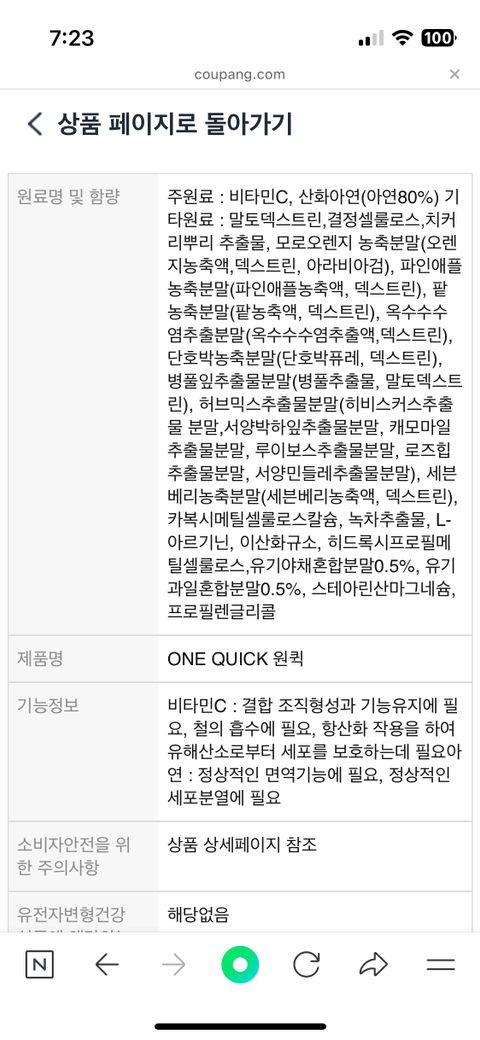
Task: Reload the current page
Action: (x=306, y=964)
